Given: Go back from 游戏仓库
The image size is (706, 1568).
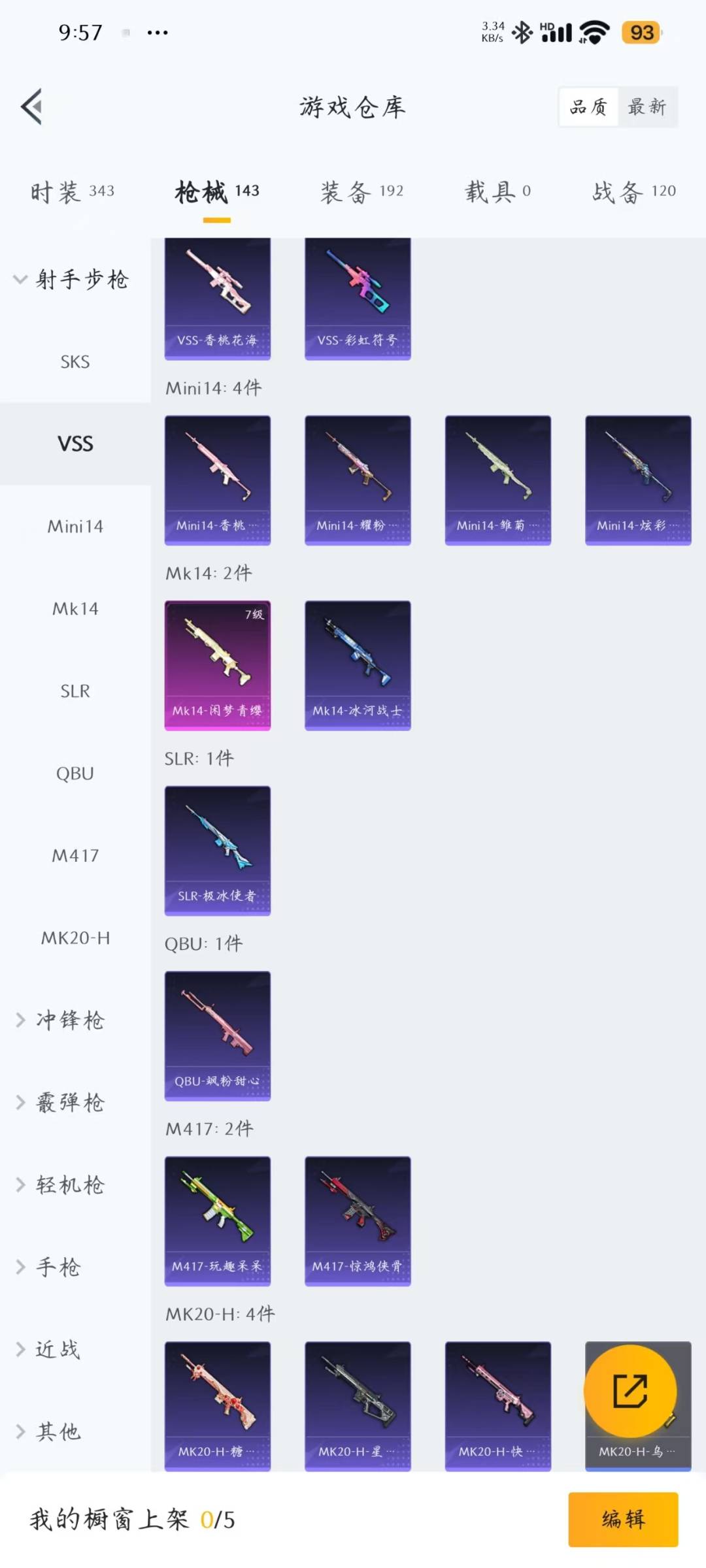Looking at the screenshot, I should click(x=31, y=106).
